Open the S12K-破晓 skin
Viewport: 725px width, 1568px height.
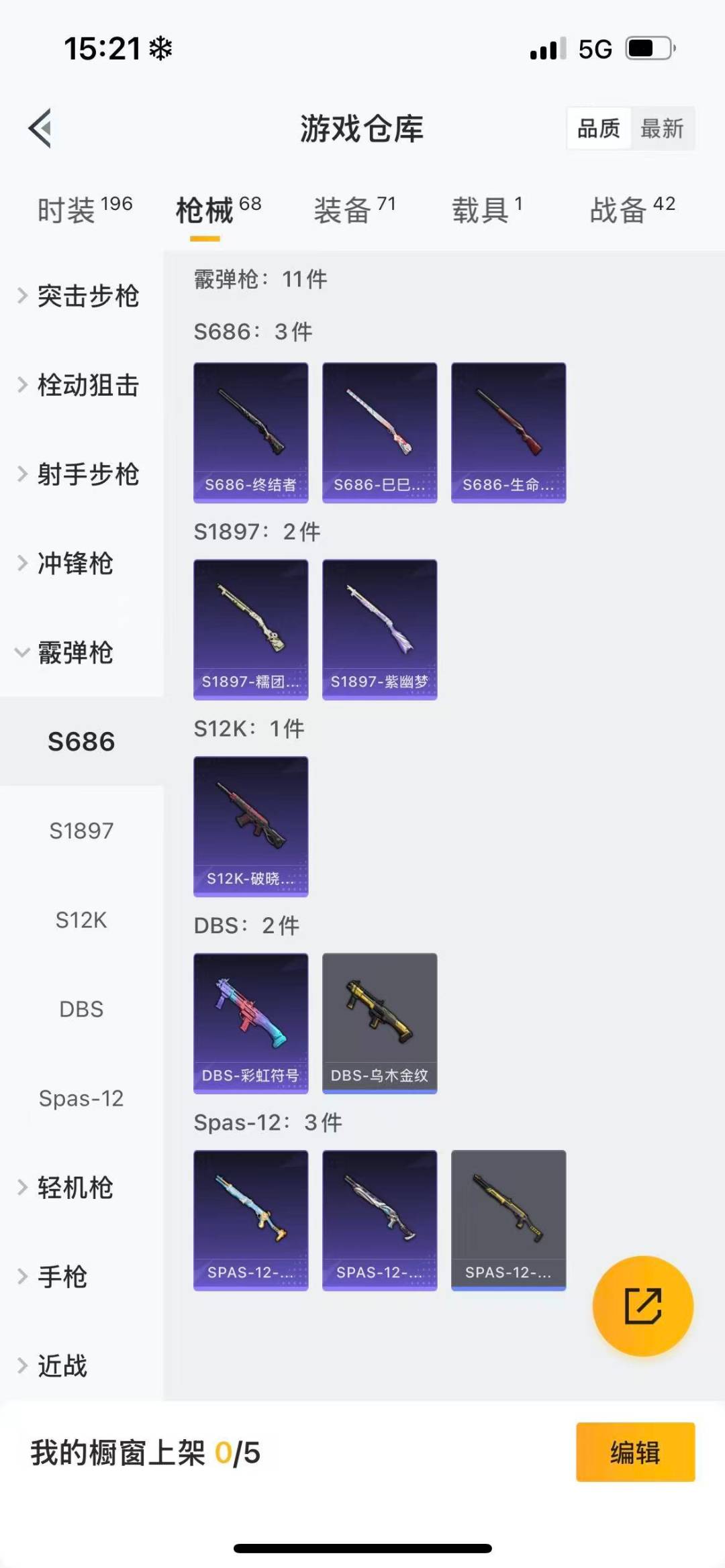(x=251, y=827)
